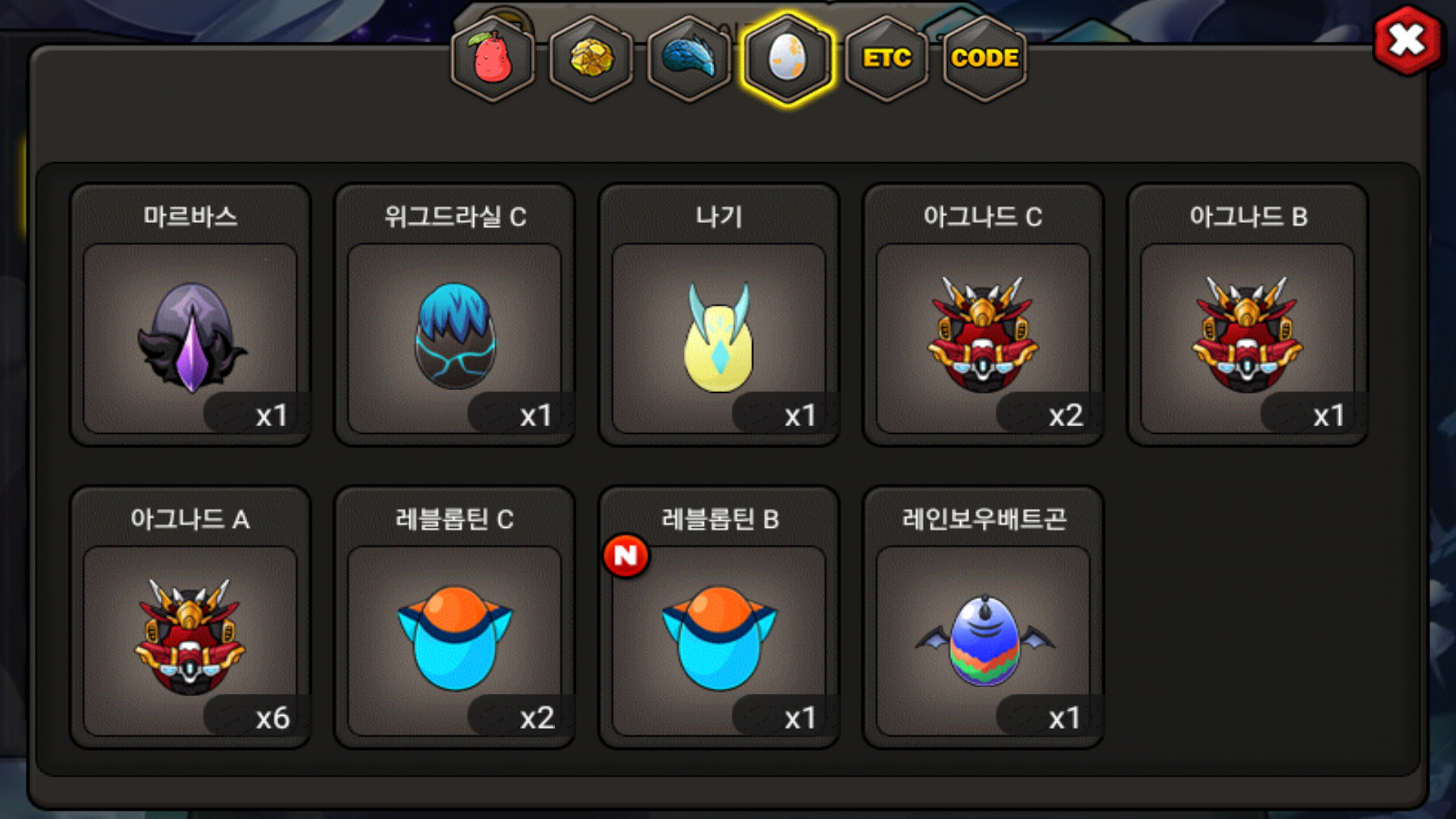Switch to the CODE tab
This screenshot has height=819, width=1456.
tap(984, 58)
